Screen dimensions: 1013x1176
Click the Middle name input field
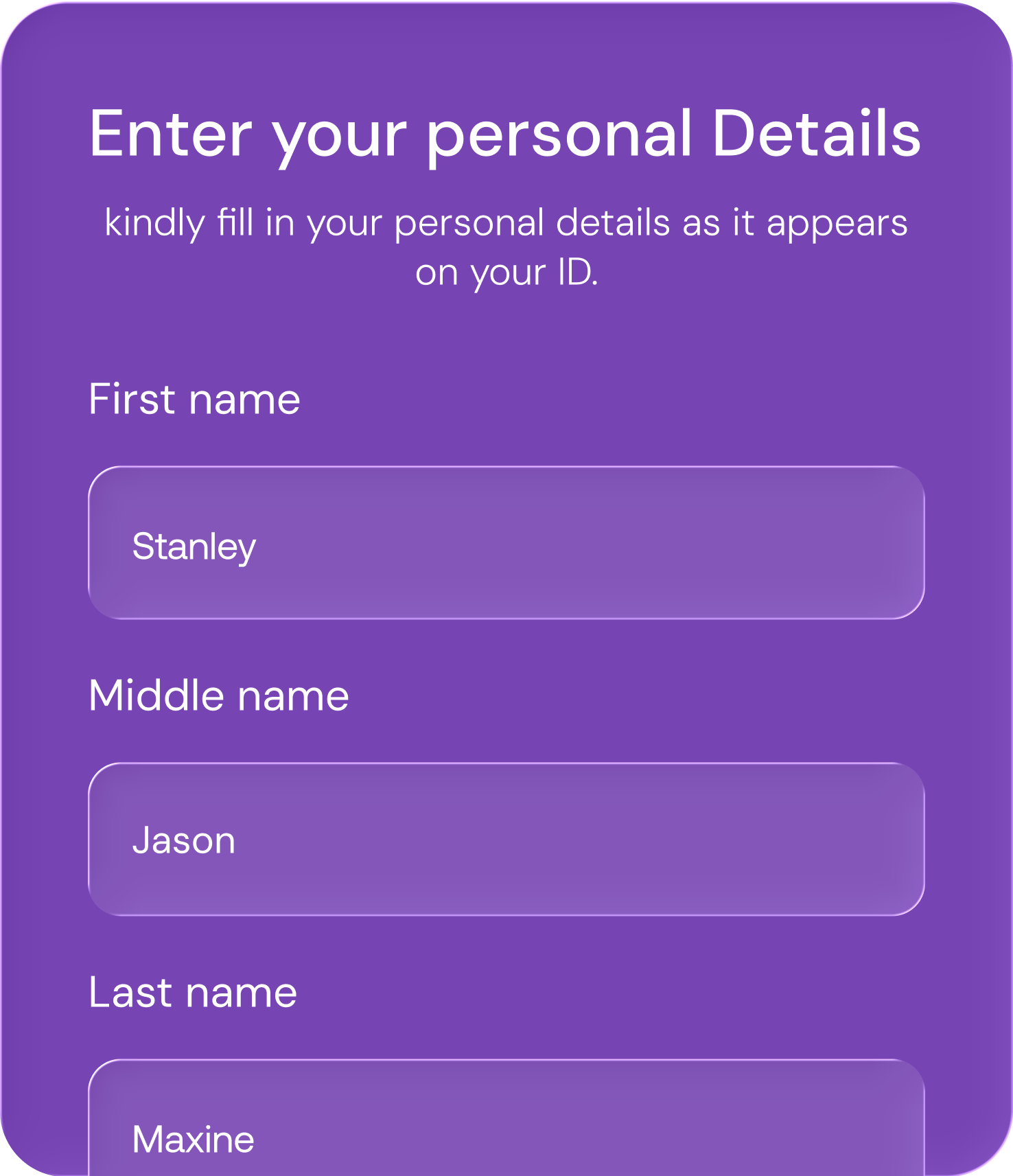click(507, 839)
